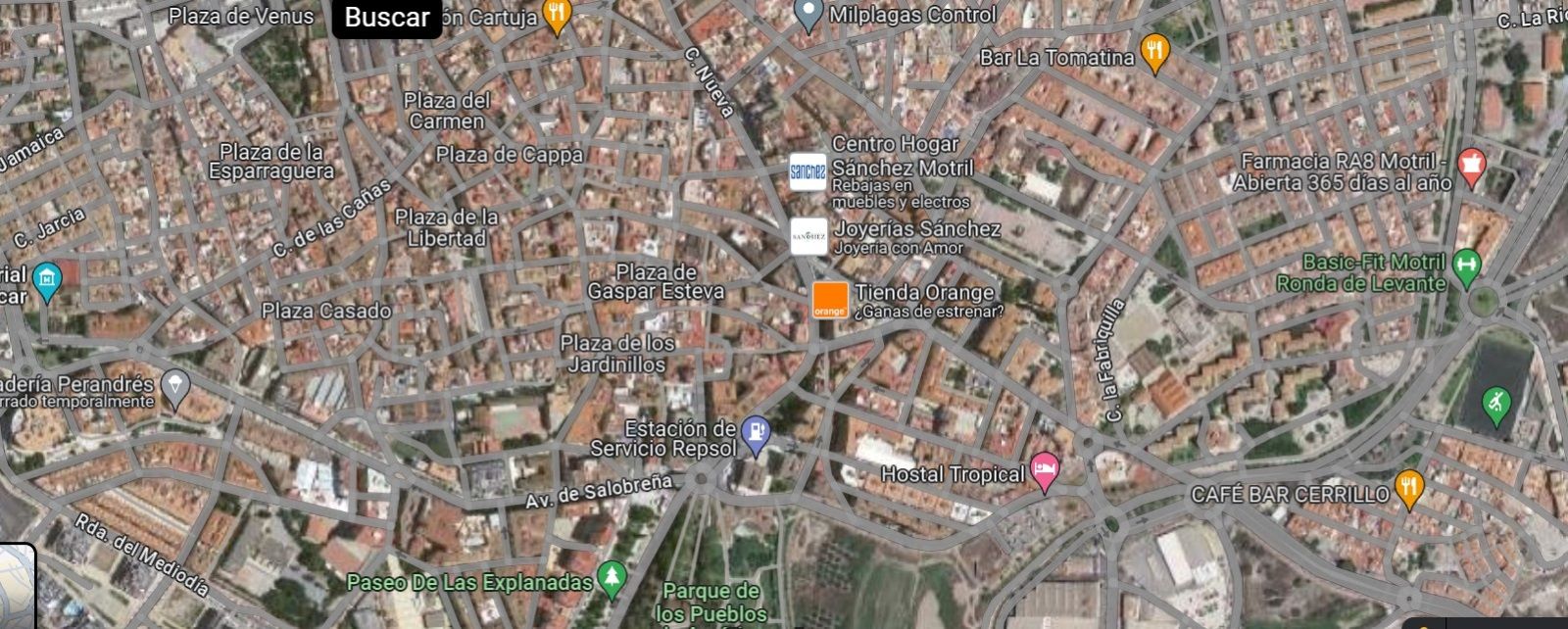Open the Bar La Tomatina pin
This screenshot has width=1568, height=629.
pos(1155,53)
